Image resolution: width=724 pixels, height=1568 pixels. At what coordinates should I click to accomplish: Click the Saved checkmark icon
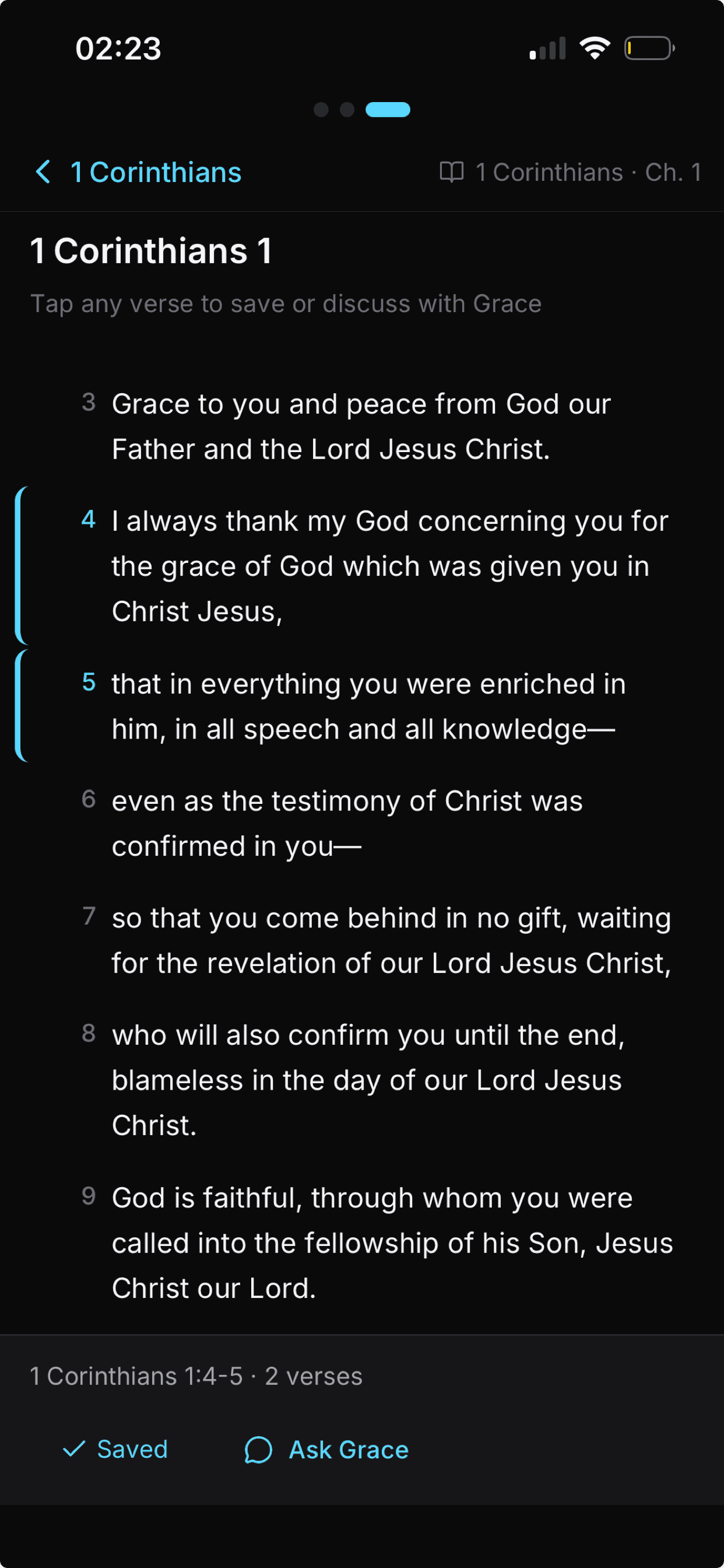[75, 1450]
